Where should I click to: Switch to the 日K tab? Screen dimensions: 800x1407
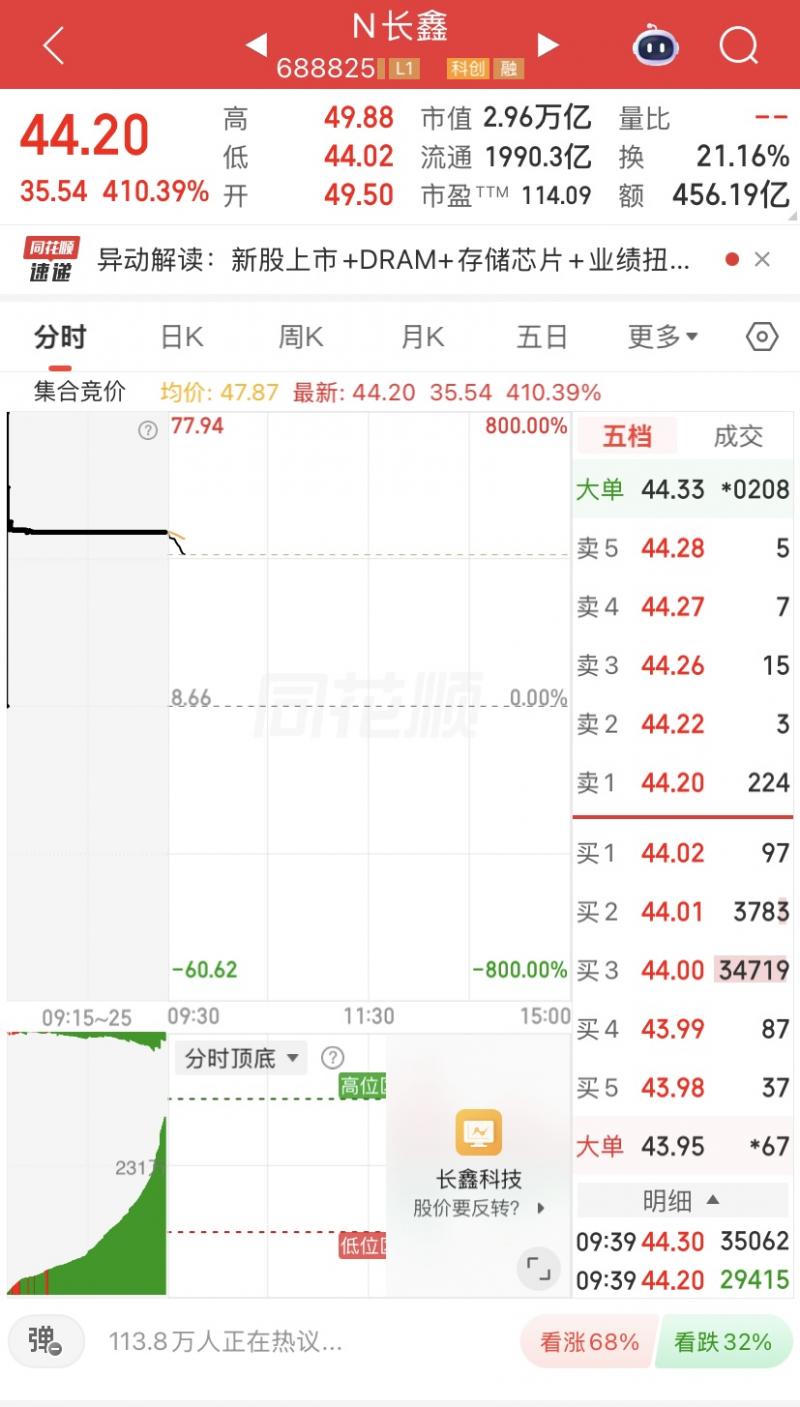(x=182, y=337)
